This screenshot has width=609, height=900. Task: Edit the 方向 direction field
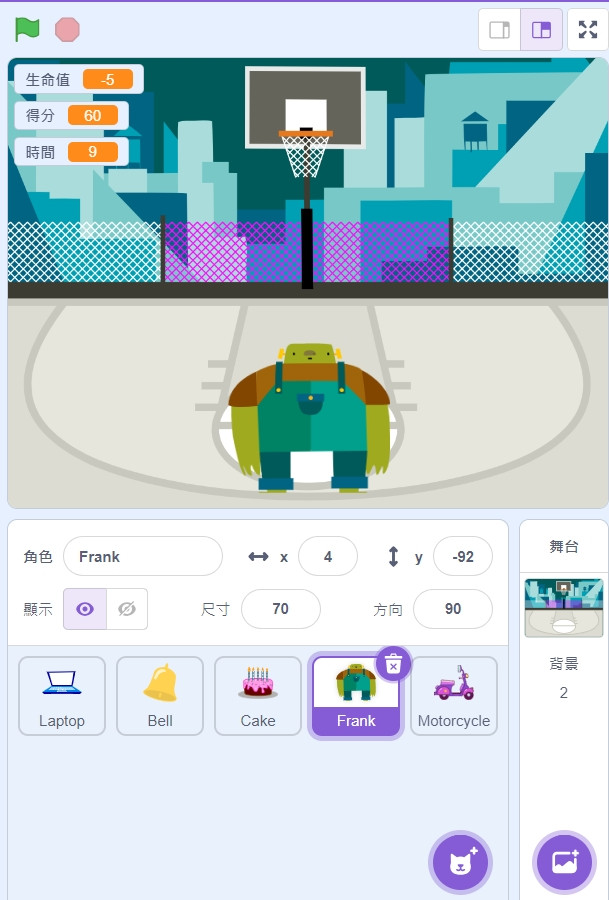tap(452, 609)
